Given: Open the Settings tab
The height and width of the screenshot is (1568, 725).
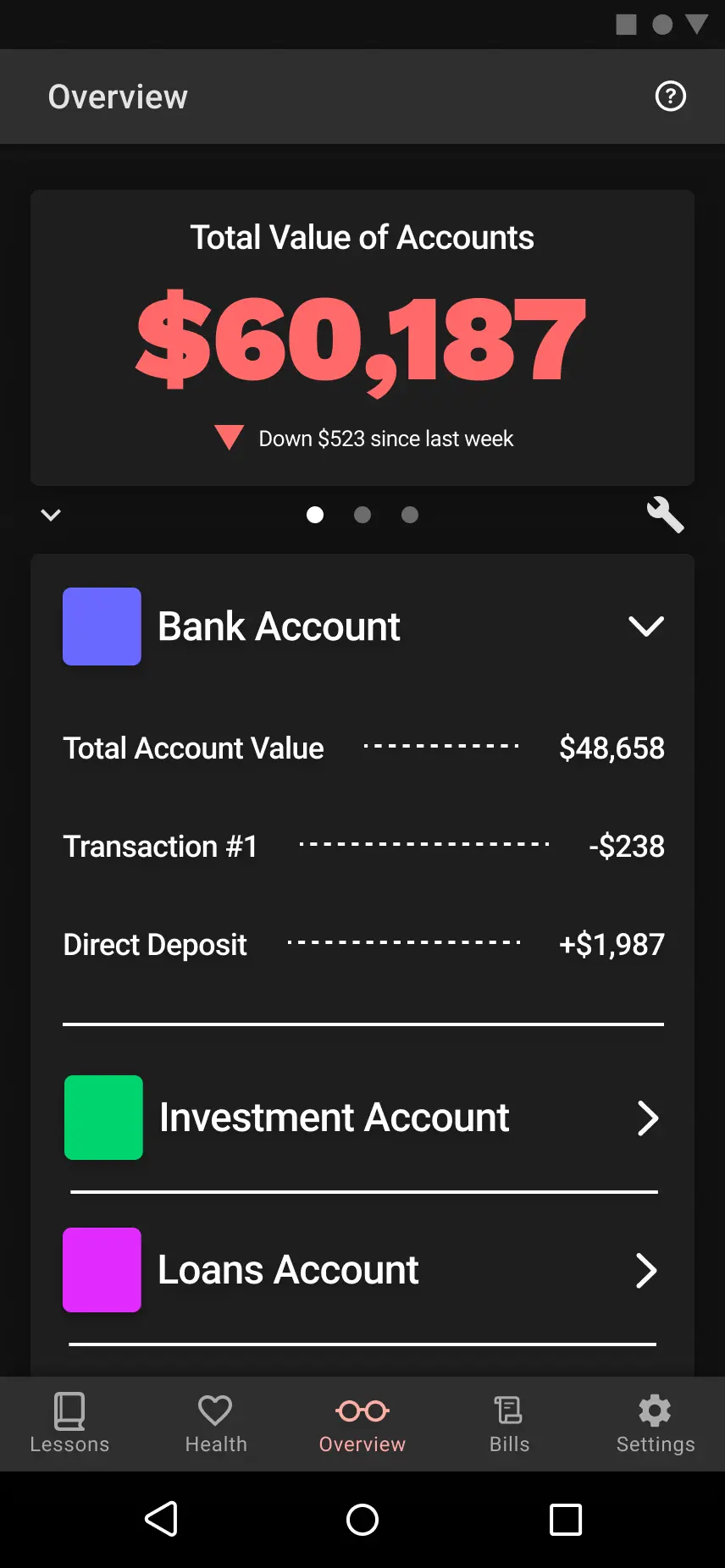Looking at the screenshot, I should click(x=656, y=1423).
